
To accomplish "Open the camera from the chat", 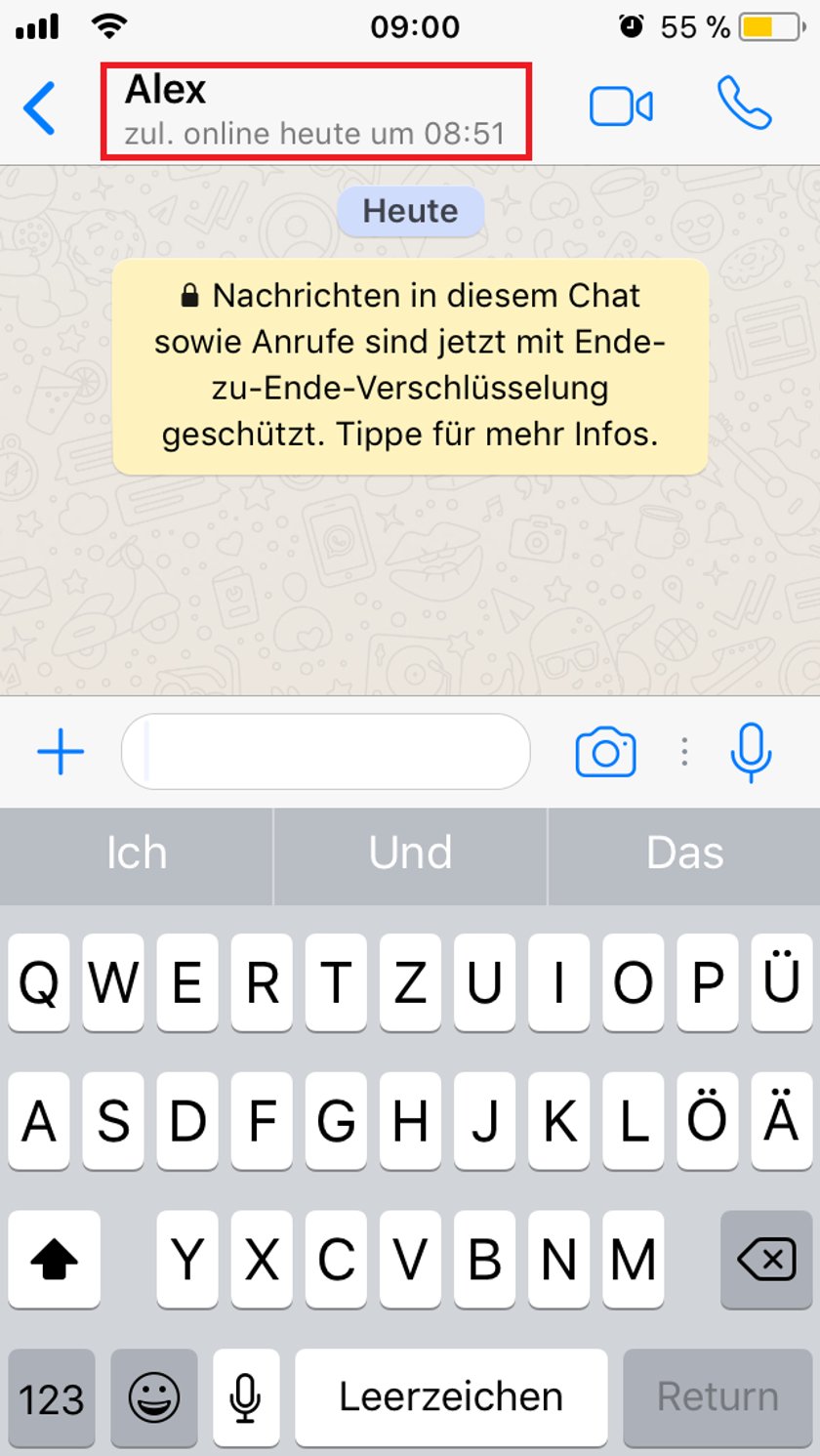I will click(x=605, y=752).
